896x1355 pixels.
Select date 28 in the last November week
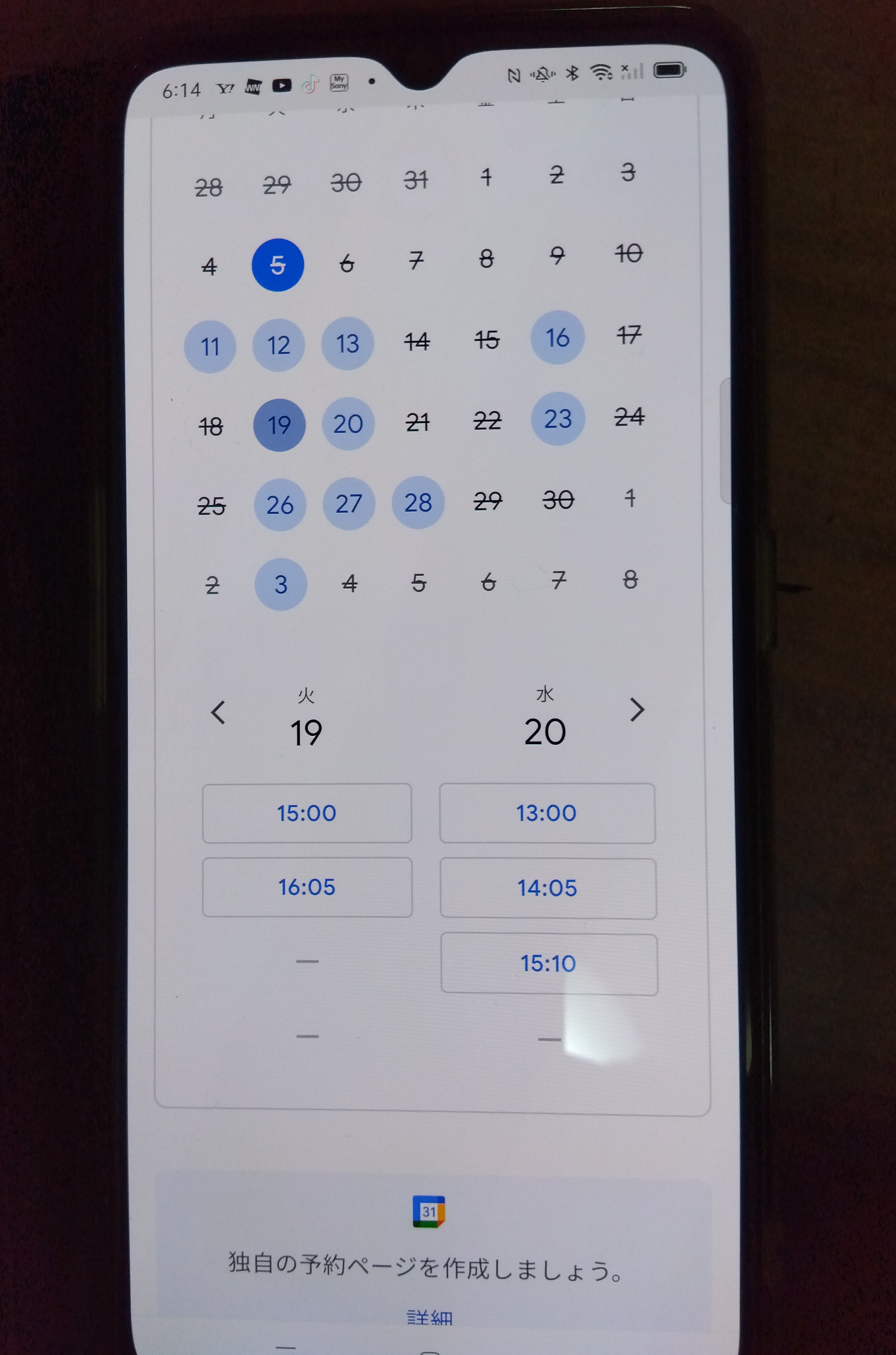tap(418, 502)
